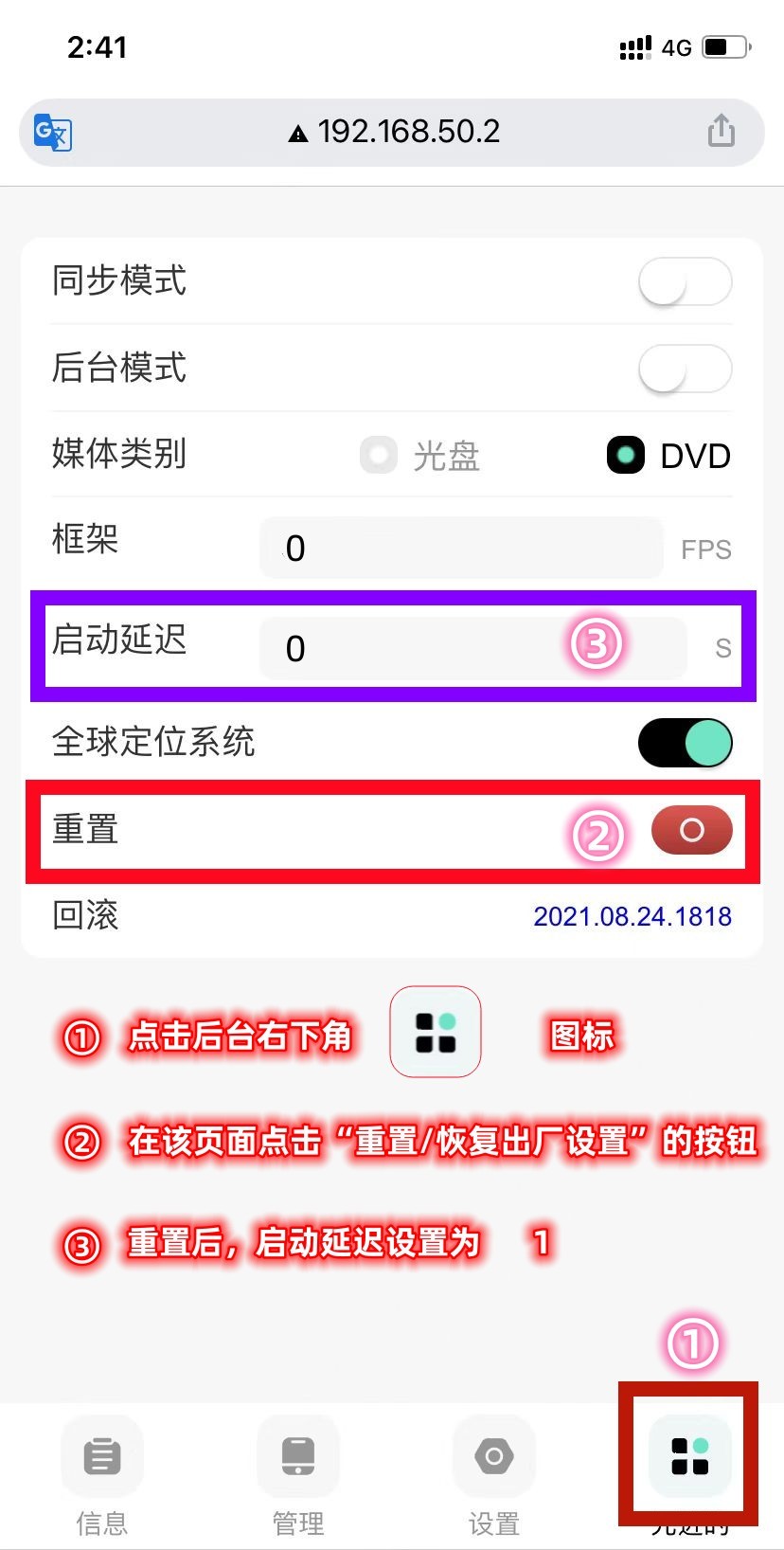784x1550 pixels.
Task: Tap the red 重置 reset button
Action: click(x=691, y=830)
